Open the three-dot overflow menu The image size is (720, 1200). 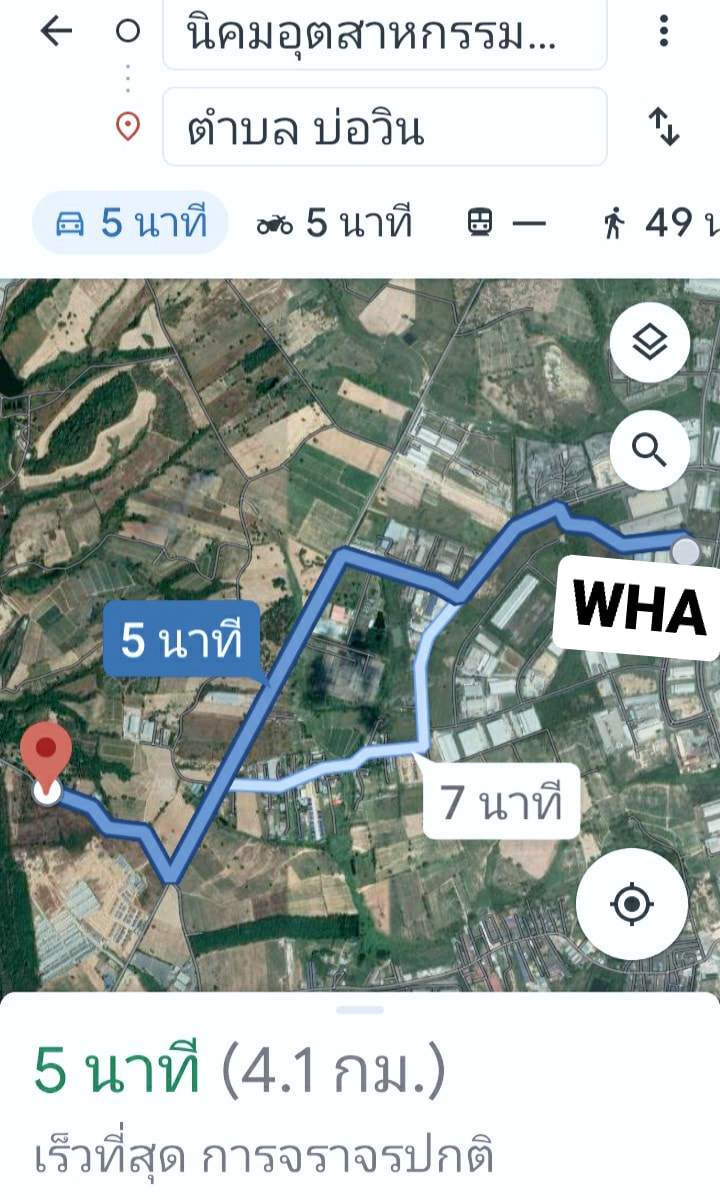tap(663, 32)
